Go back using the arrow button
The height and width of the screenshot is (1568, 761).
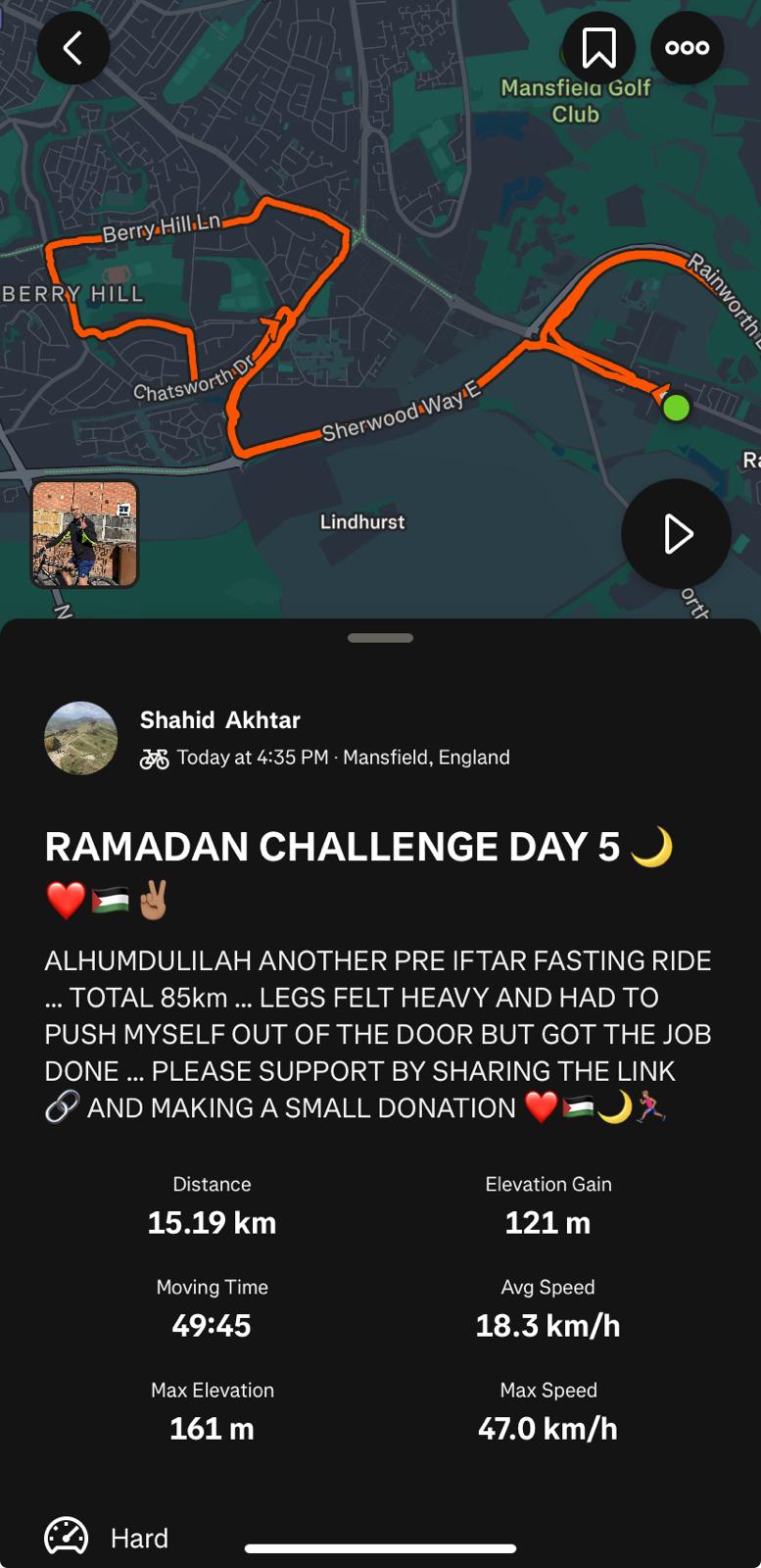coord(73,47)
